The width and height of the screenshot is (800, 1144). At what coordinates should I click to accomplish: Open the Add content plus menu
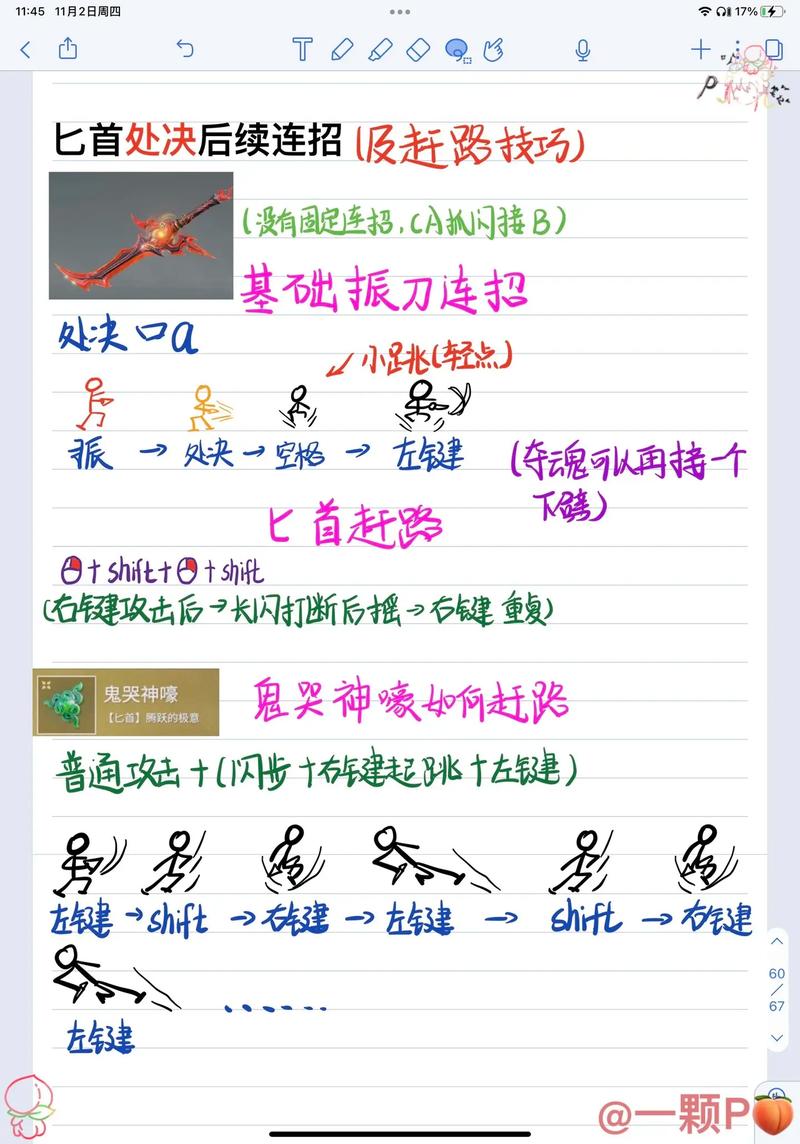(700, 48)
